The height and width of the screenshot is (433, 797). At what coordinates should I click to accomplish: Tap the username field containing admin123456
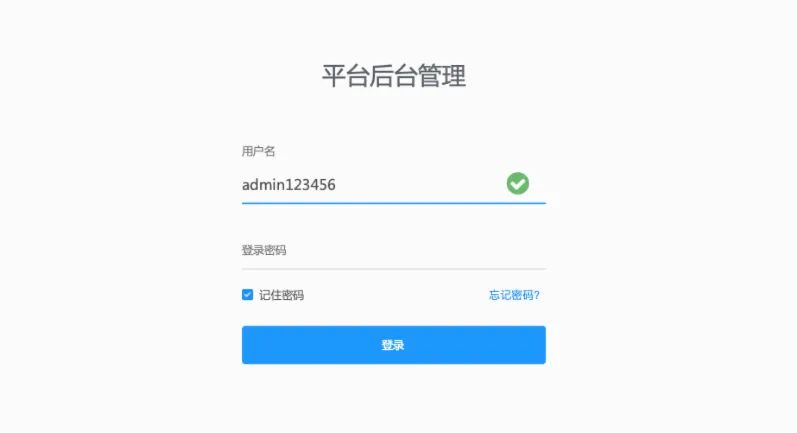[393, 184]
